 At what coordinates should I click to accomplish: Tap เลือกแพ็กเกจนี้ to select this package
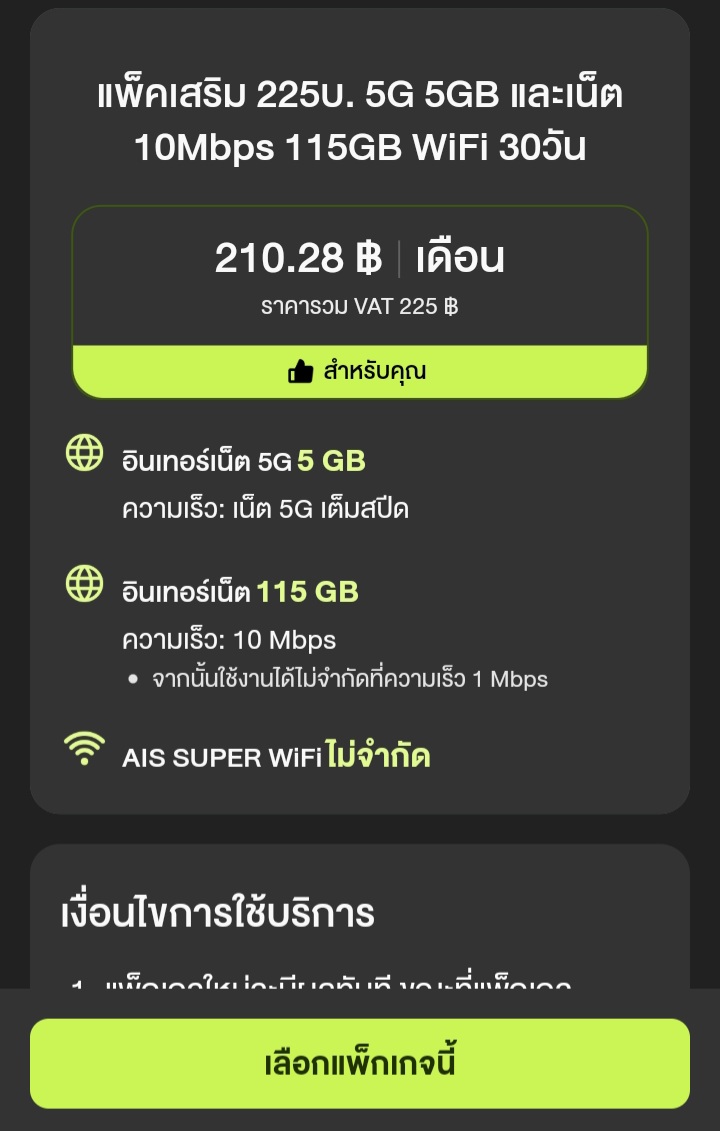point(359,1063)
